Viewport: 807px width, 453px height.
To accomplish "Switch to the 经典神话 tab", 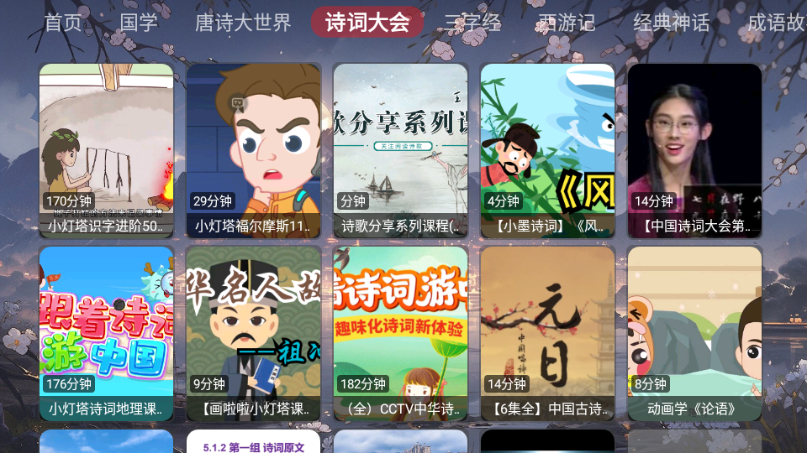I will click(671, 22).
